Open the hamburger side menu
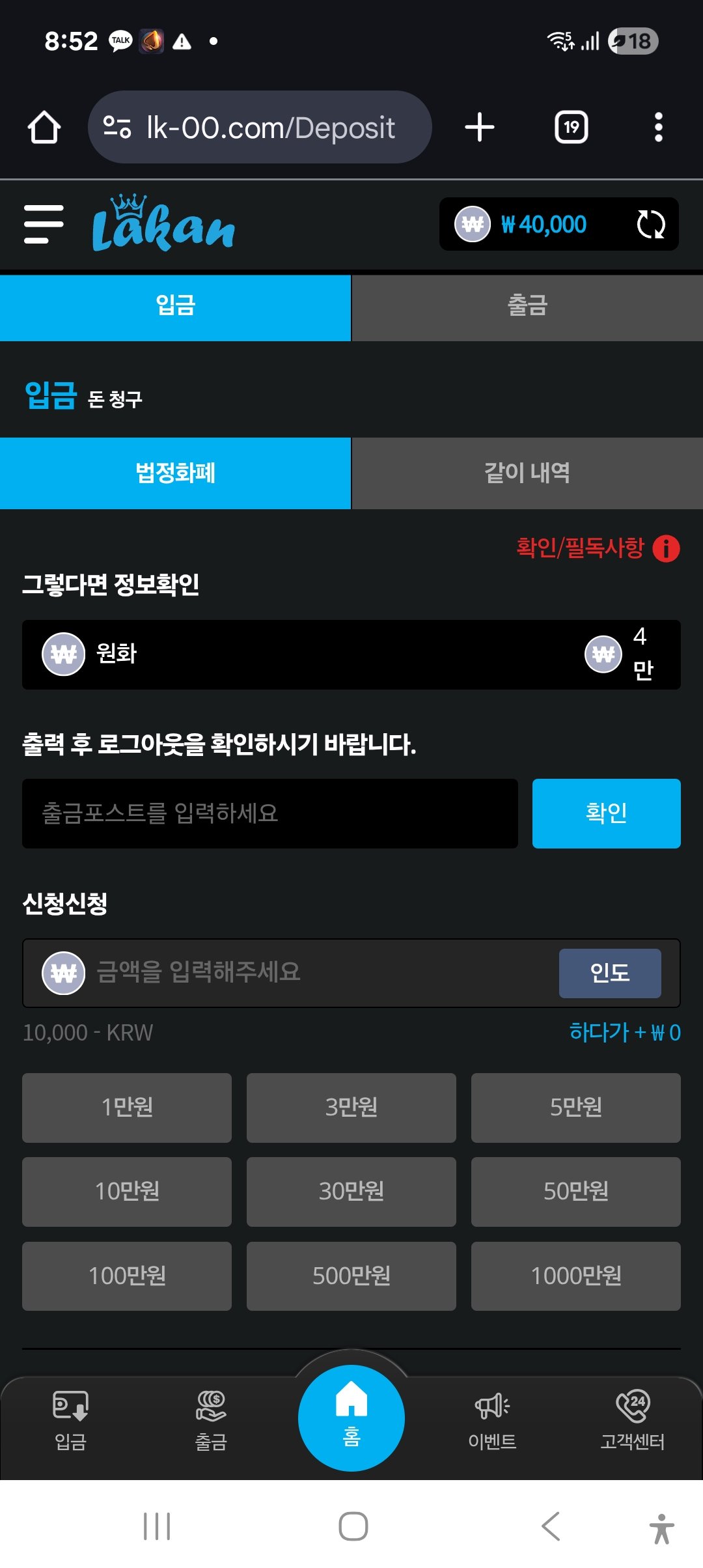Screen dimensions: 703x1568 pos(44,224)
